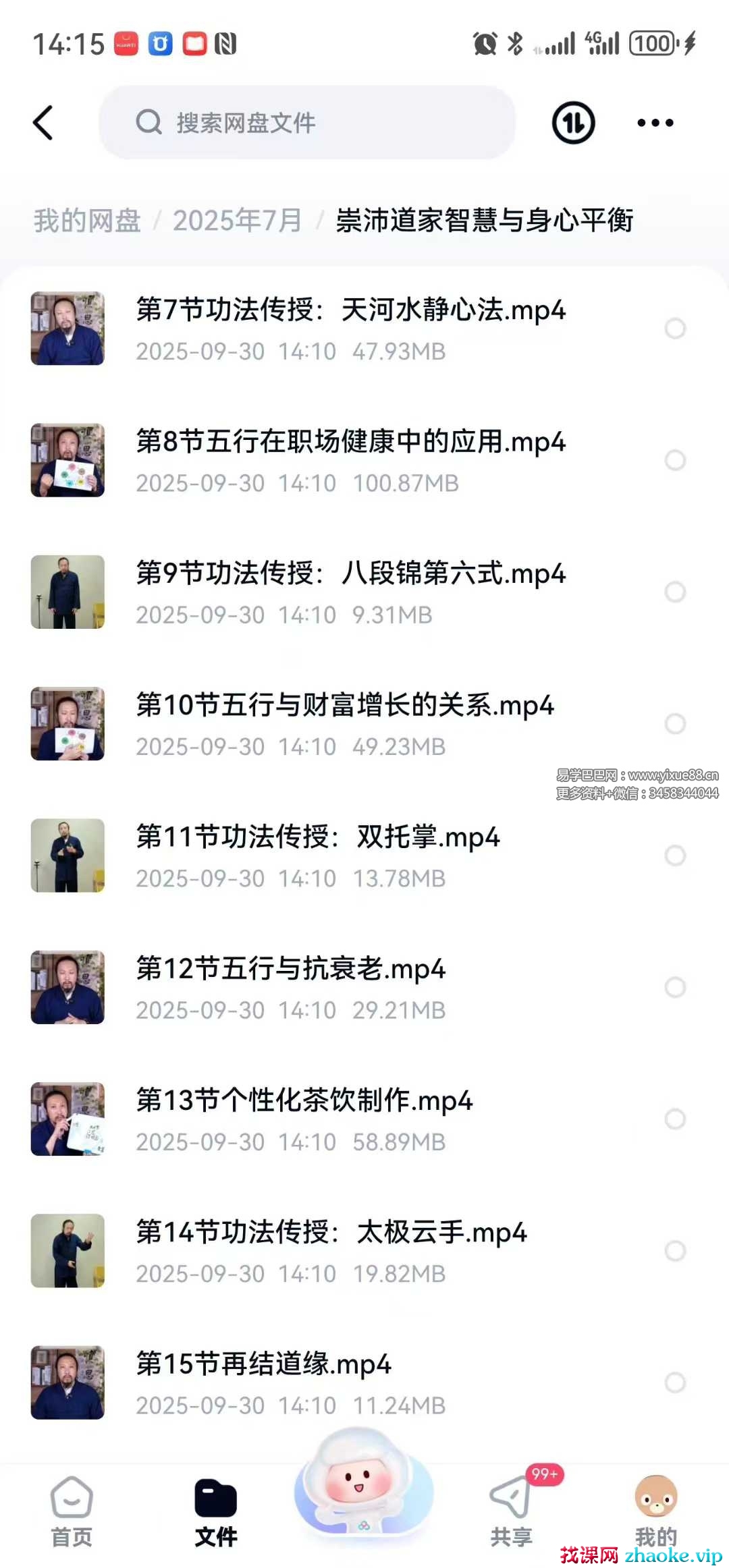Open the transfer list icon
The width and height of the screenshot is (729, 1568).
click(573, 123)
